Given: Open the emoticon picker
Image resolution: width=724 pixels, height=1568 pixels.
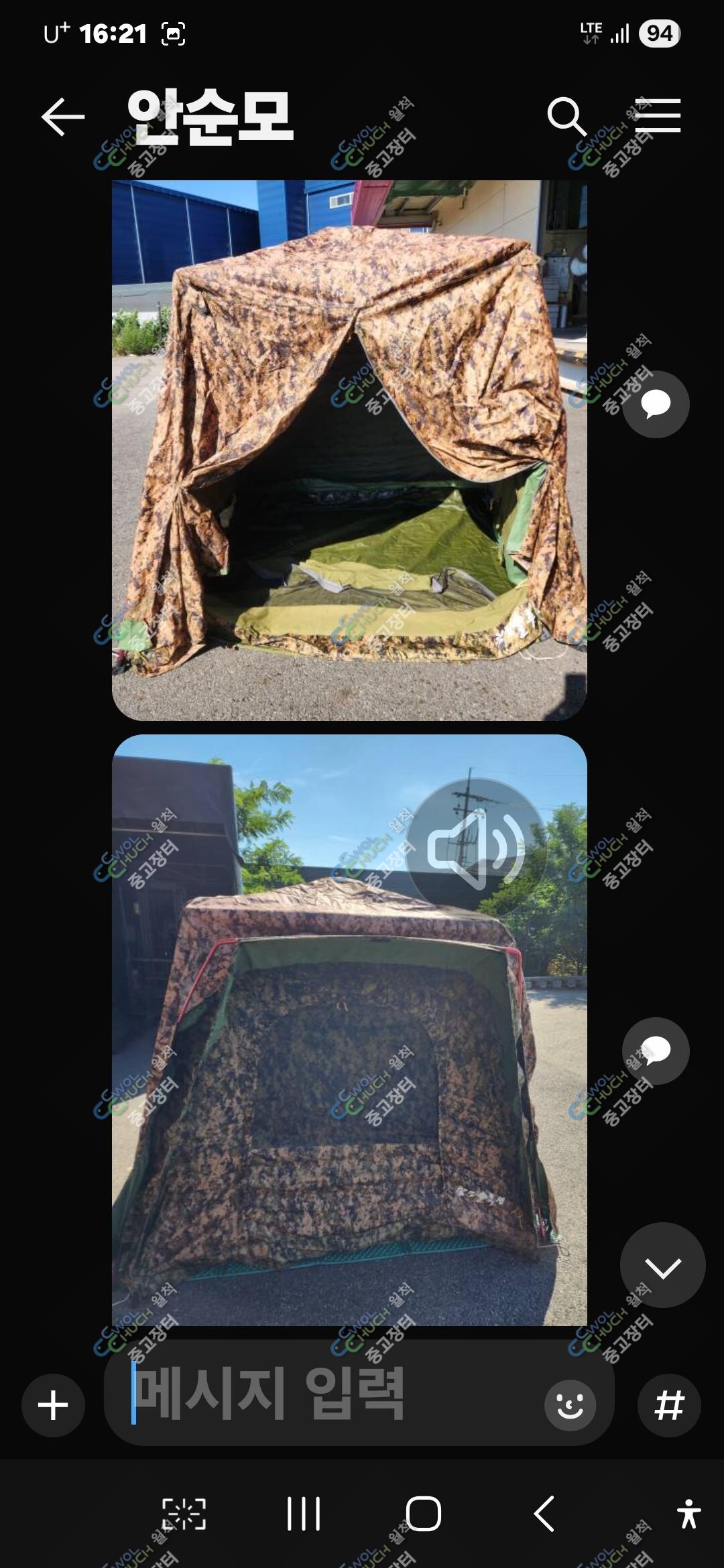Looking at the screenshot, I should [570, 1405].
